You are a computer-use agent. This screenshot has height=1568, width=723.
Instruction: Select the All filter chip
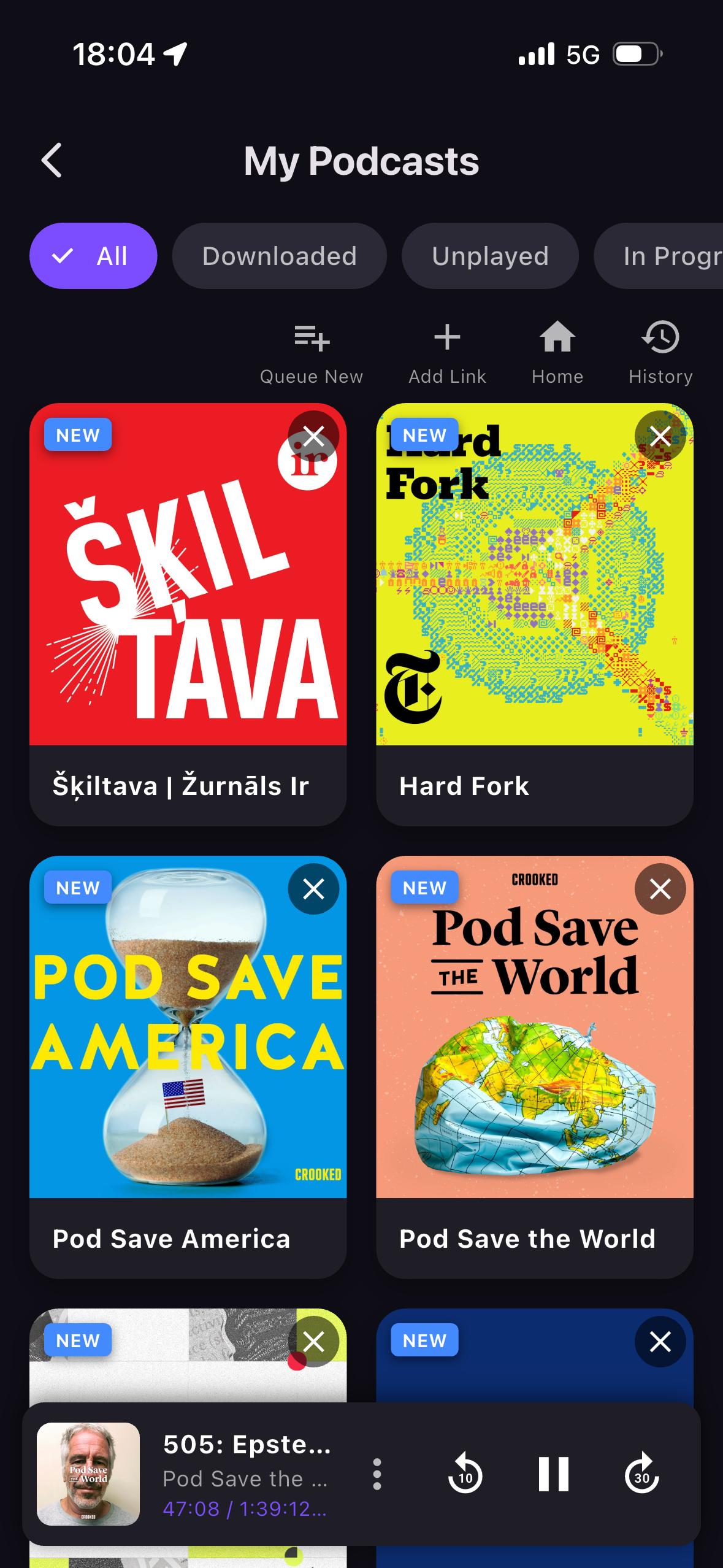(x=93, y=256)
